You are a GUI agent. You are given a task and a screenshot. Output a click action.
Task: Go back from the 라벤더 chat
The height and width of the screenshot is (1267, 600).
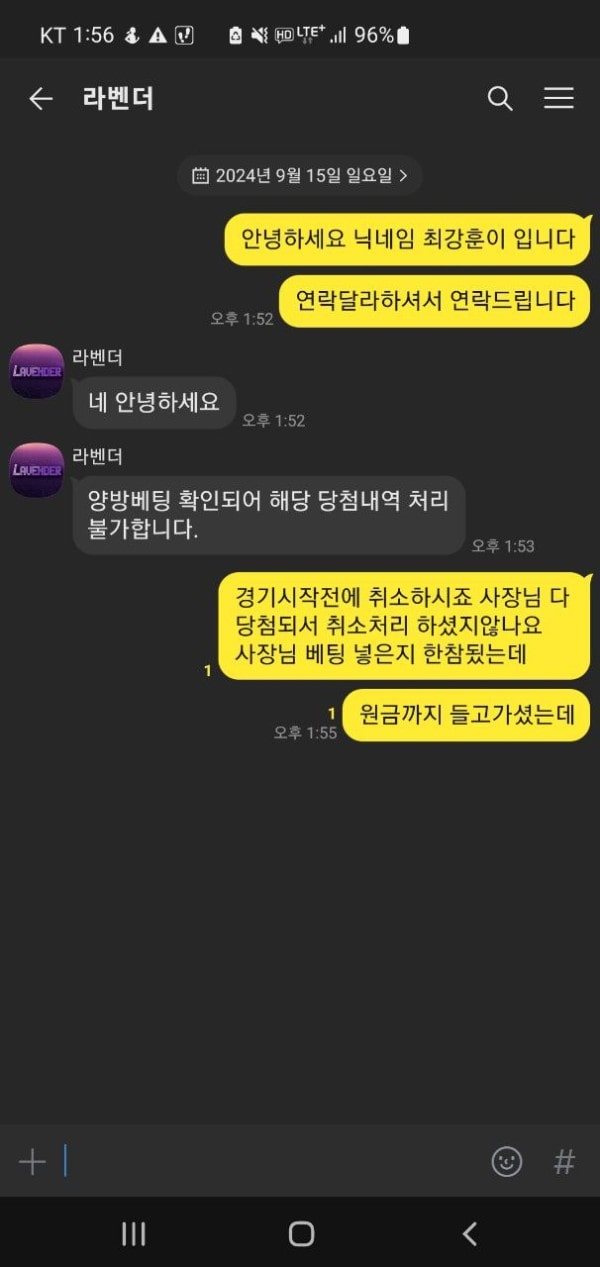[x=40, y=98]
